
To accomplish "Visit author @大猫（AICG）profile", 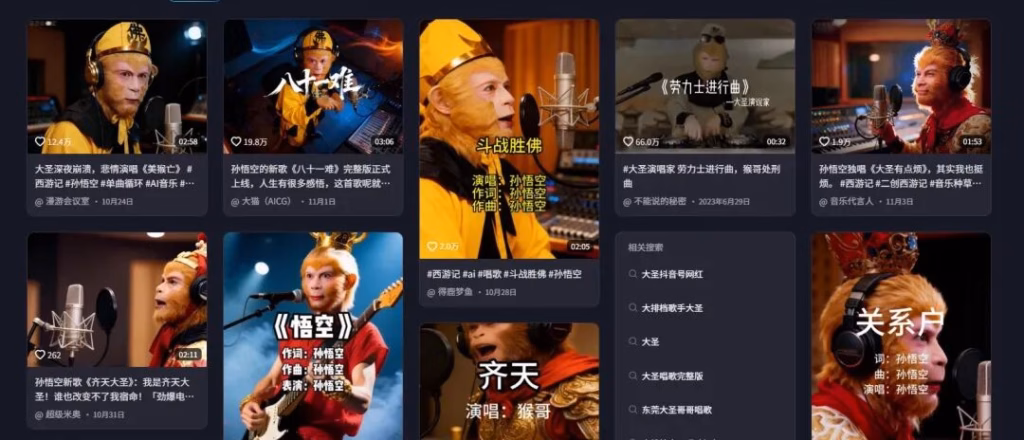I will coord(265,201).
